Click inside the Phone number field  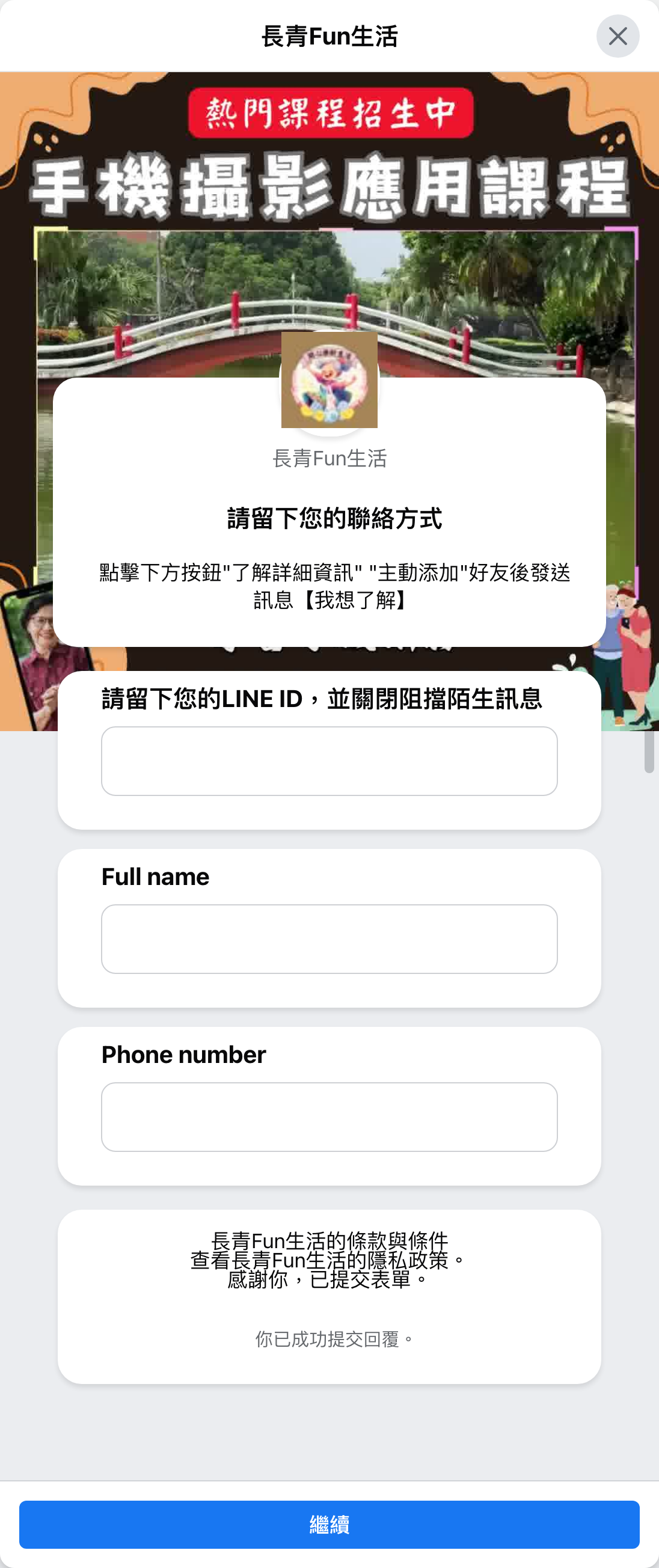(x=329, y=1118)
